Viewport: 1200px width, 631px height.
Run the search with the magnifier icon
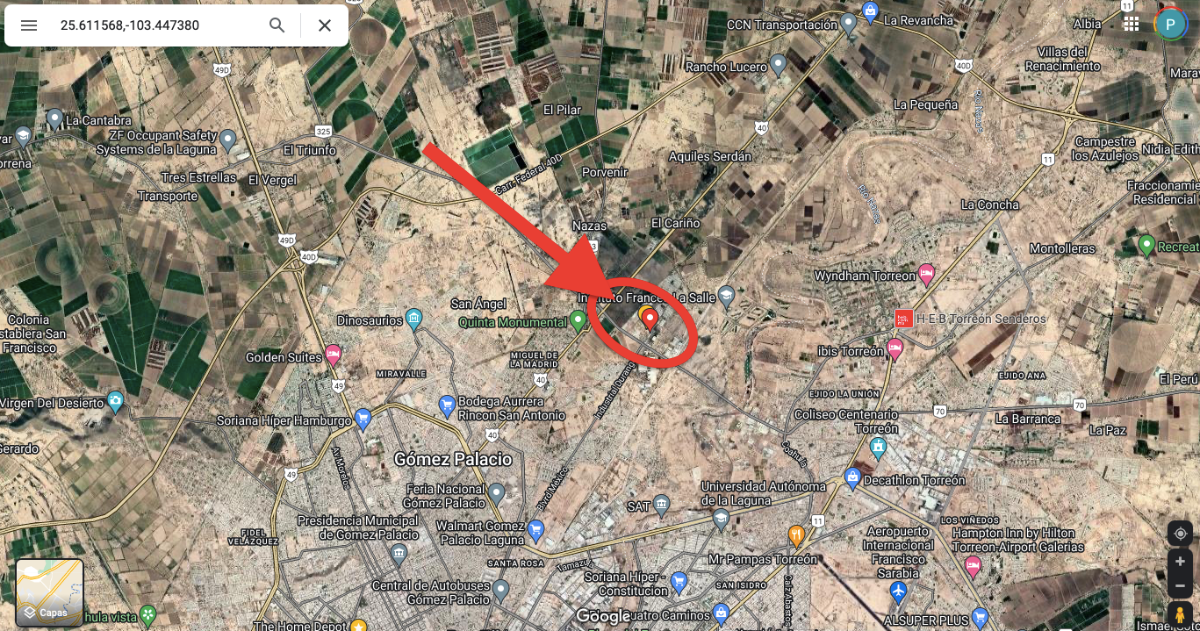click(x=277, y=25)
